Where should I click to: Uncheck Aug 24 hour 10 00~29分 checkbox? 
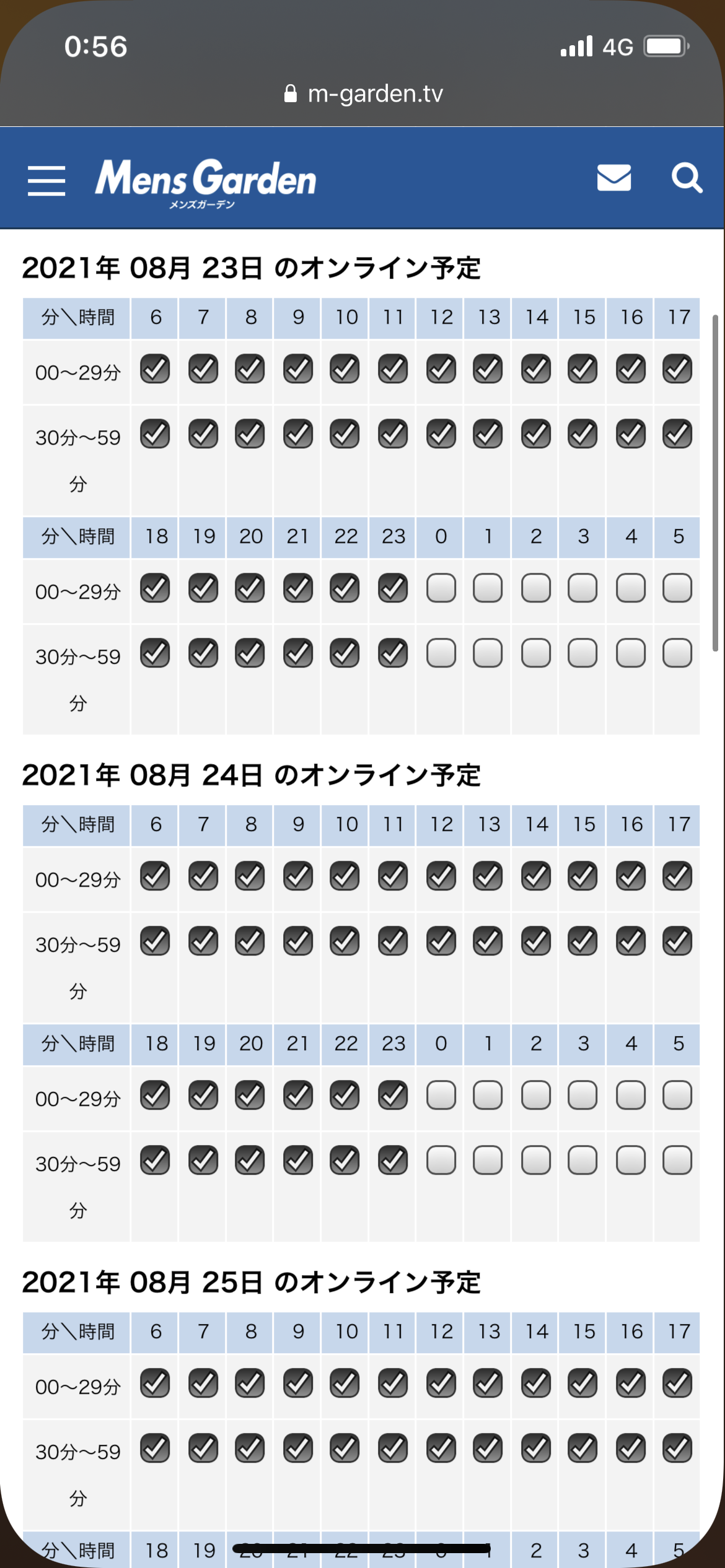pyautogui.click(x=345, y=876)
